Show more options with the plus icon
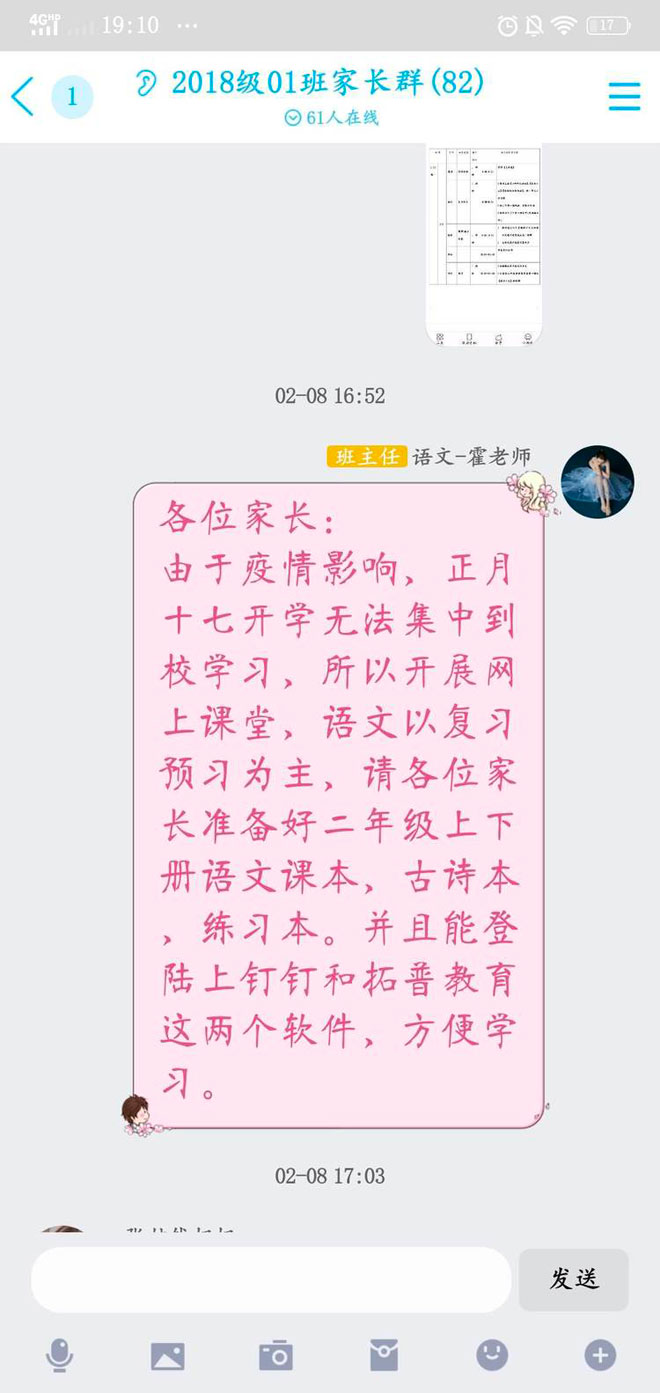The image size is (660, 1393). point(599,1356)
